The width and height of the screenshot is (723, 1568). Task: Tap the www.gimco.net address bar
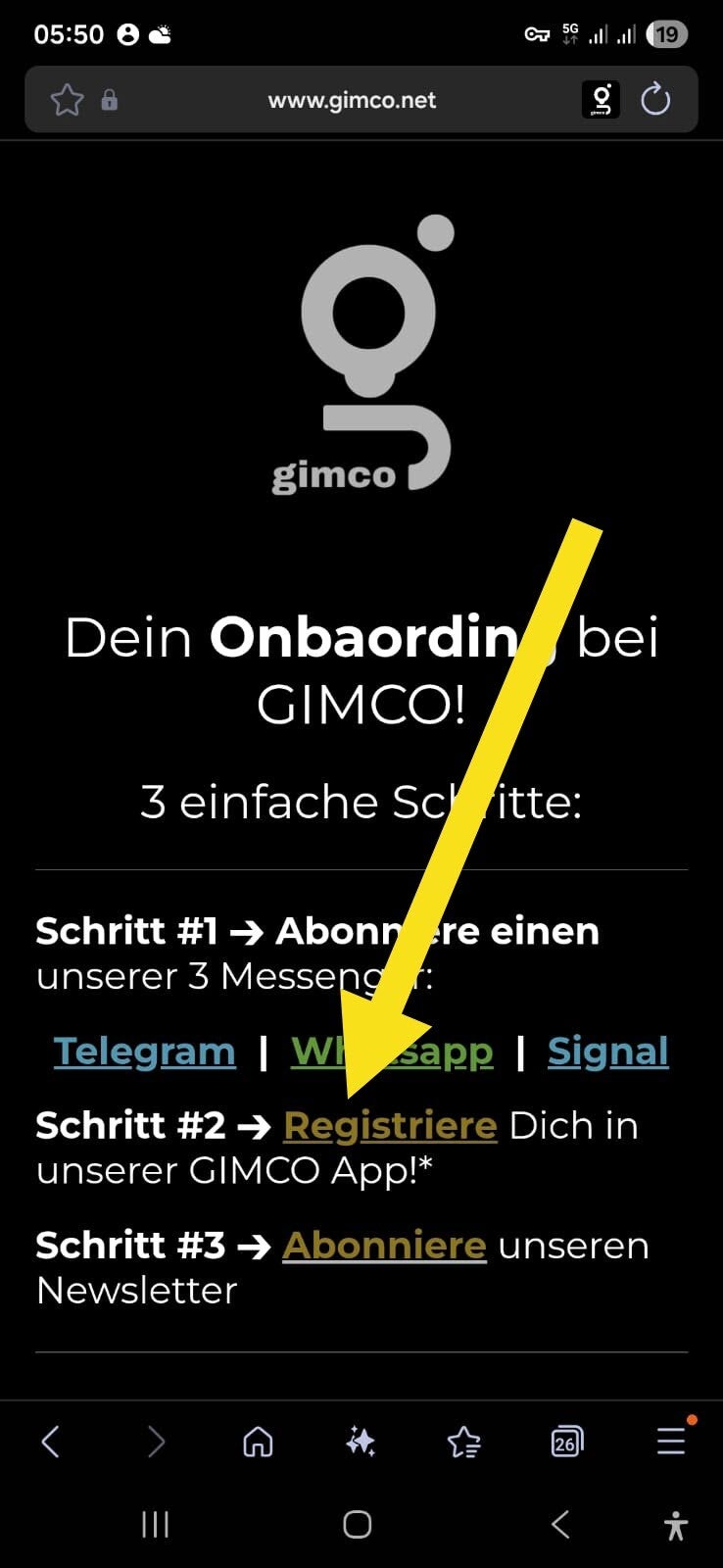[x=352, y=100]
